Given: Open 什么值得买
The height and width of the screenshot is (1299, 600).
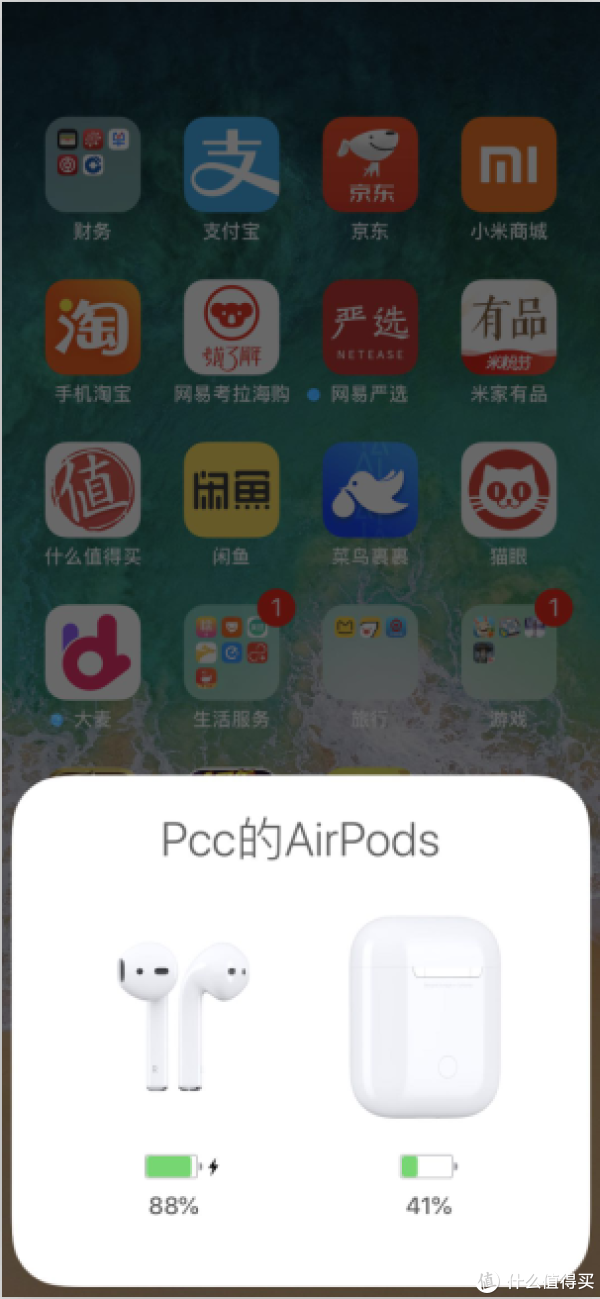Looking at the screenshot, I should [x=92, y=490].
